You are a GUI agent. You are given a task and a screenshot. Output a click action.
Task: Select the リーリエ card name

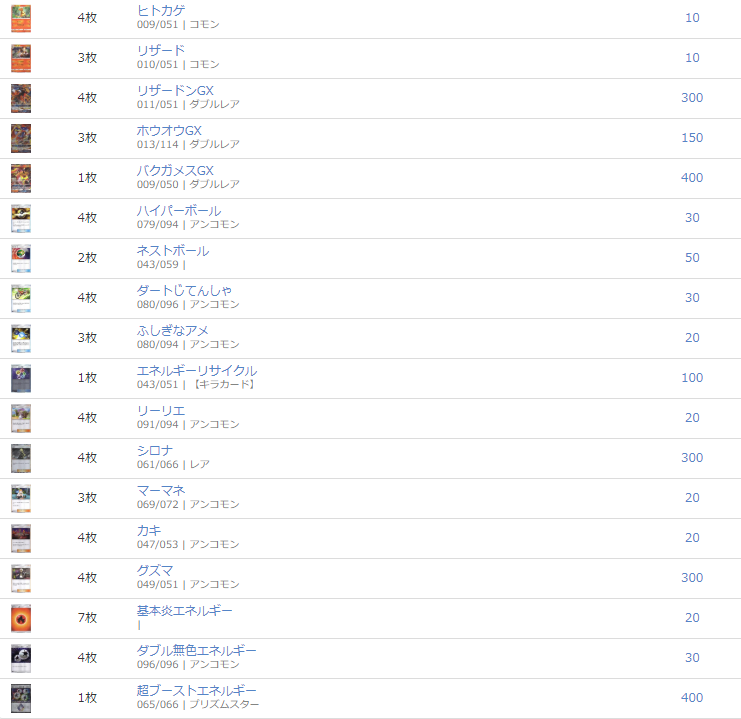tap(161, 410)
